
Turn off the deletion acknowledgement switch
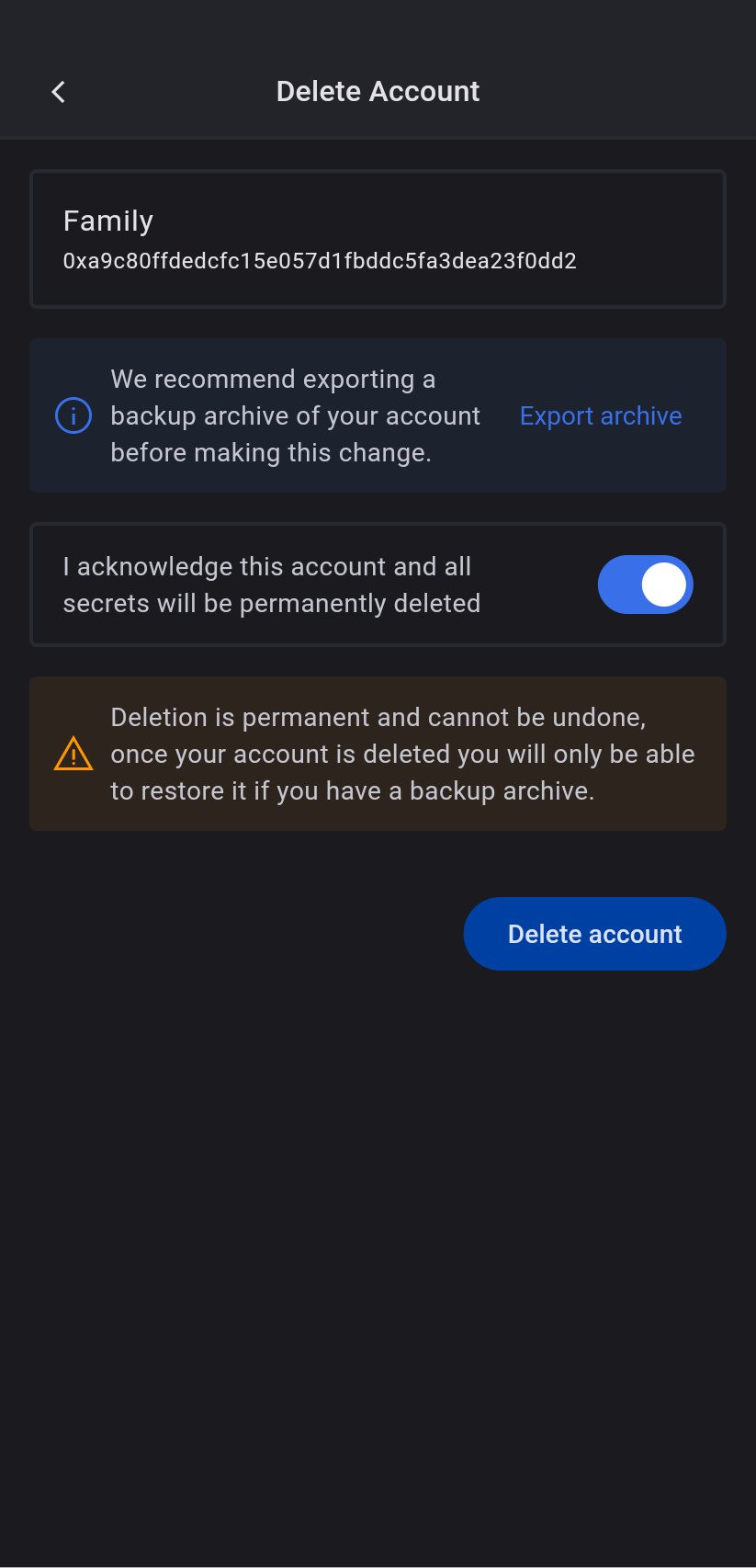click(645, 585)
